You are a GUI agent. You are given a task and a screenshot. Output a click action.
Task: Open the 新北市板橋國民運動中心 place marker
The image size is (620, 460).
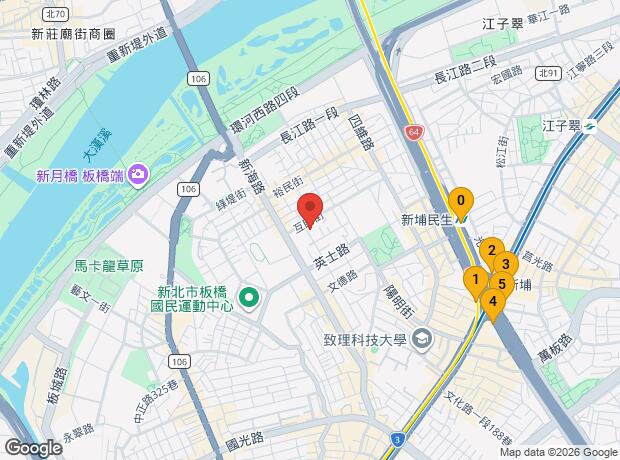click(249, 299)
